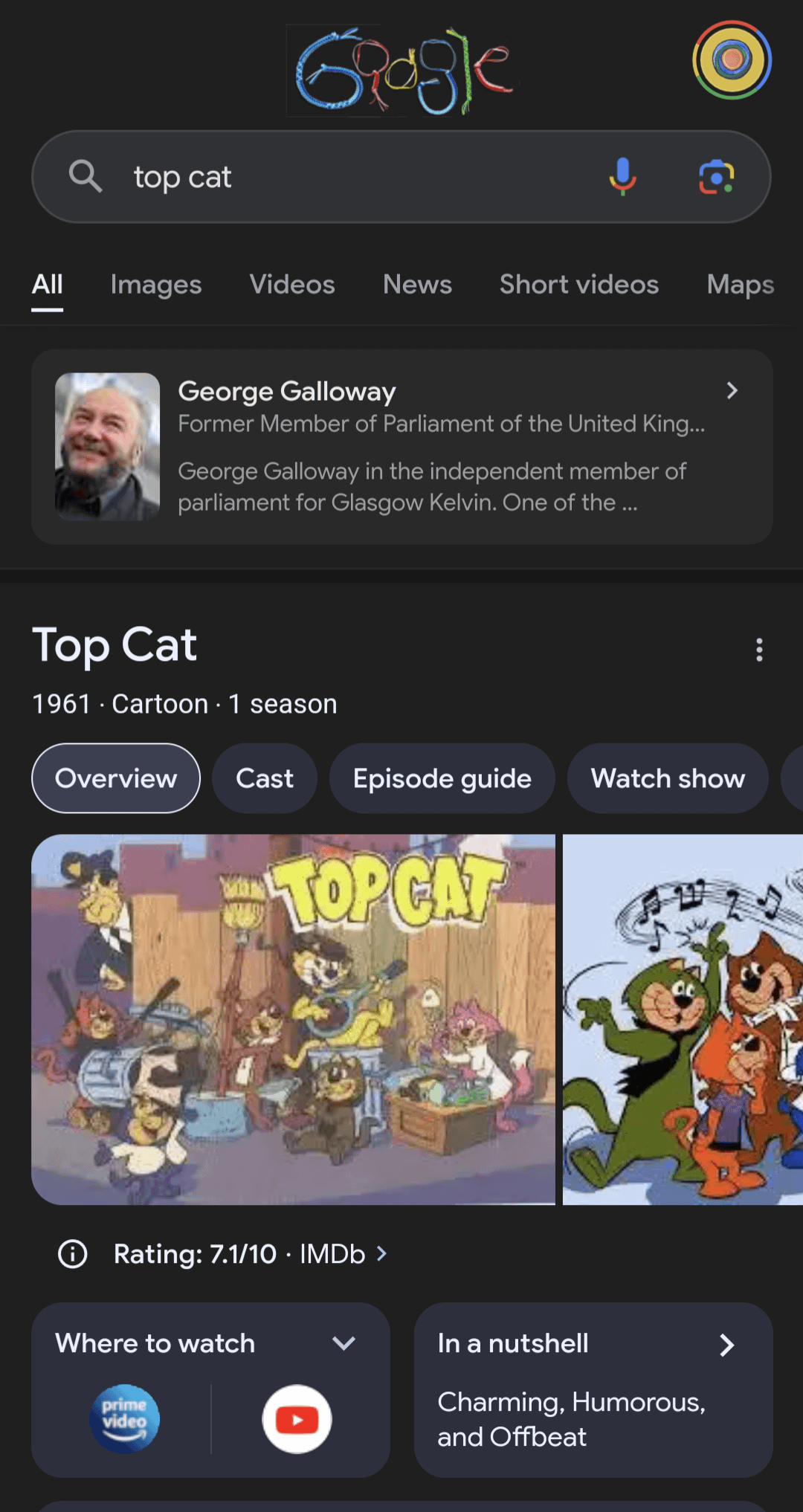Watch Top Cat on YouTube
This screenshot has height=1512, width=803.
pos(297,1419)
